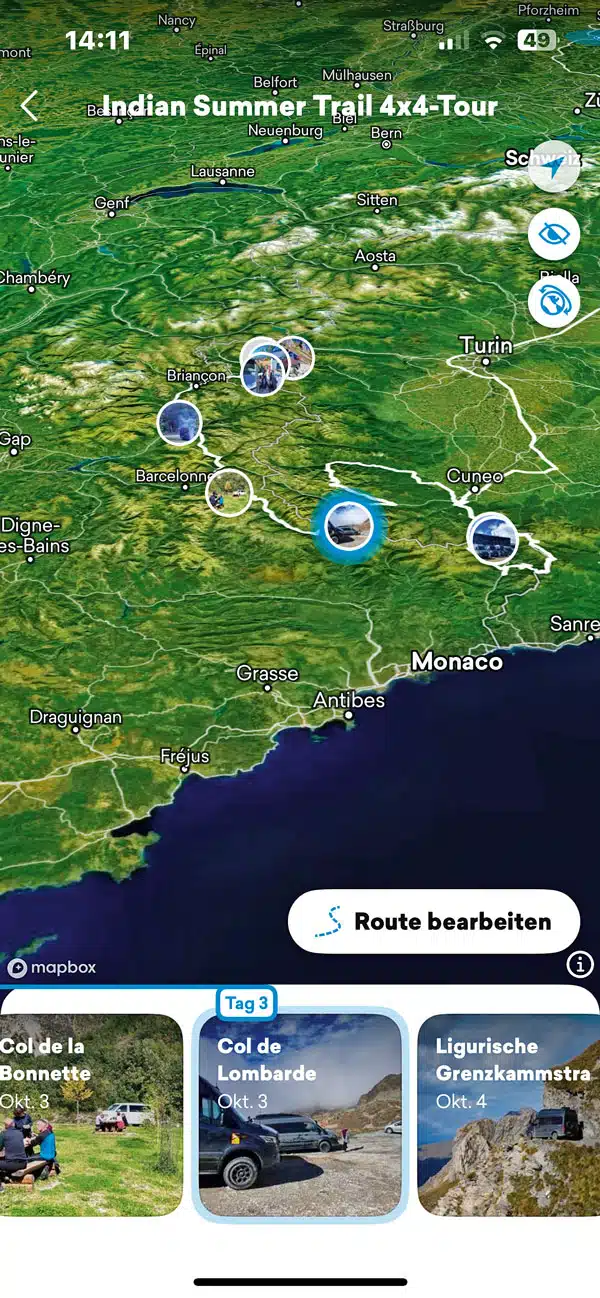Open the Col de Lombarde card

[300, 1115]
